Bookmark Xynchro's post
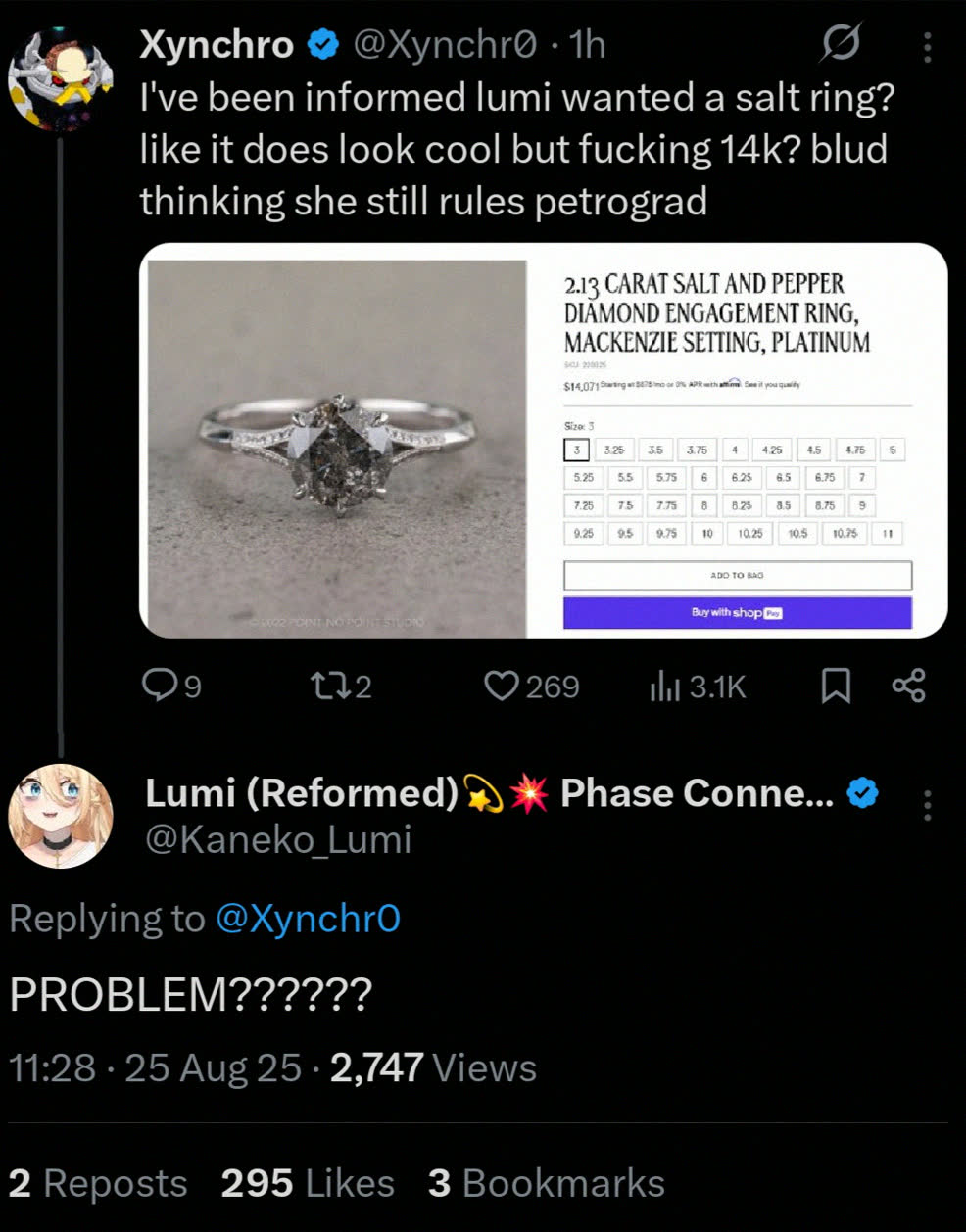This screenshot has height=1232, width=966. [x=835, y=686]
